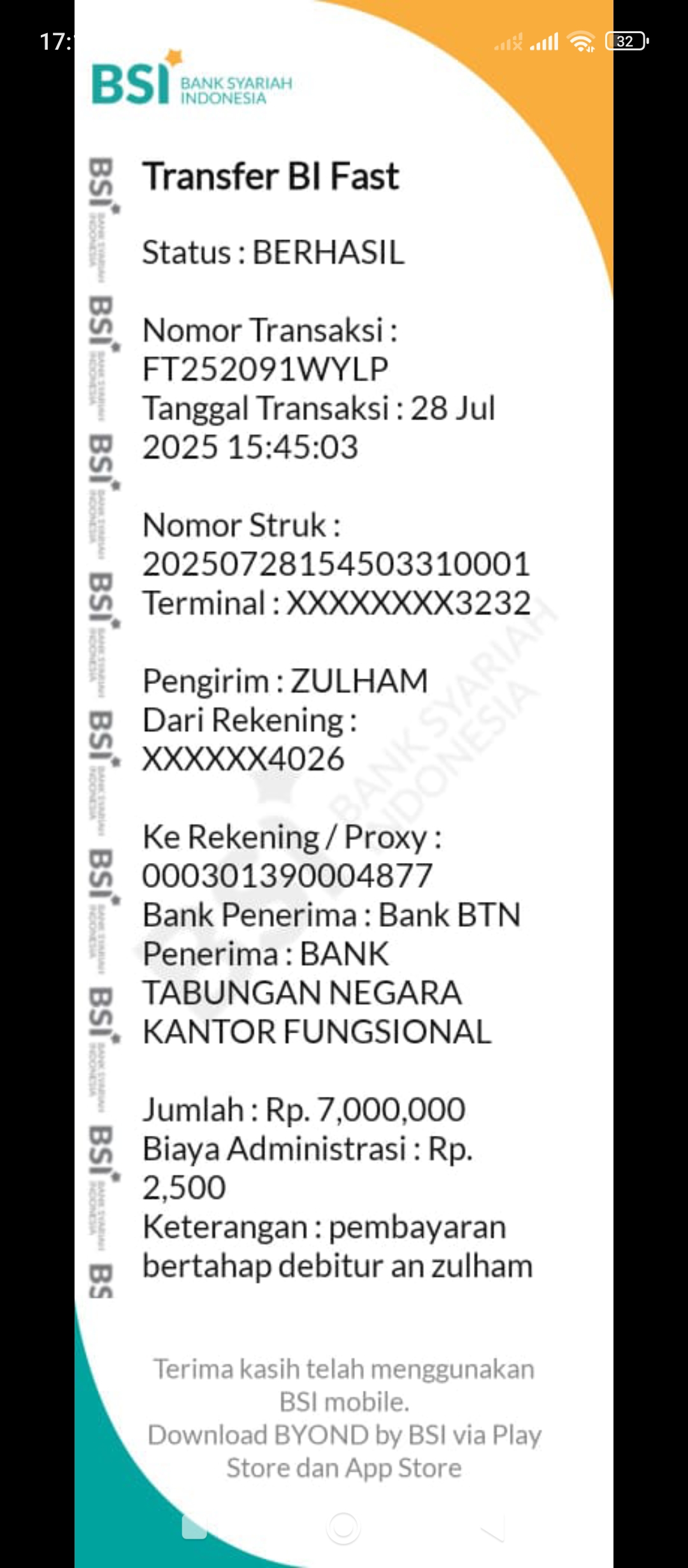Tap recipient account 000301390004877
Screen dimensions: 688x1568
coord(287,874)
